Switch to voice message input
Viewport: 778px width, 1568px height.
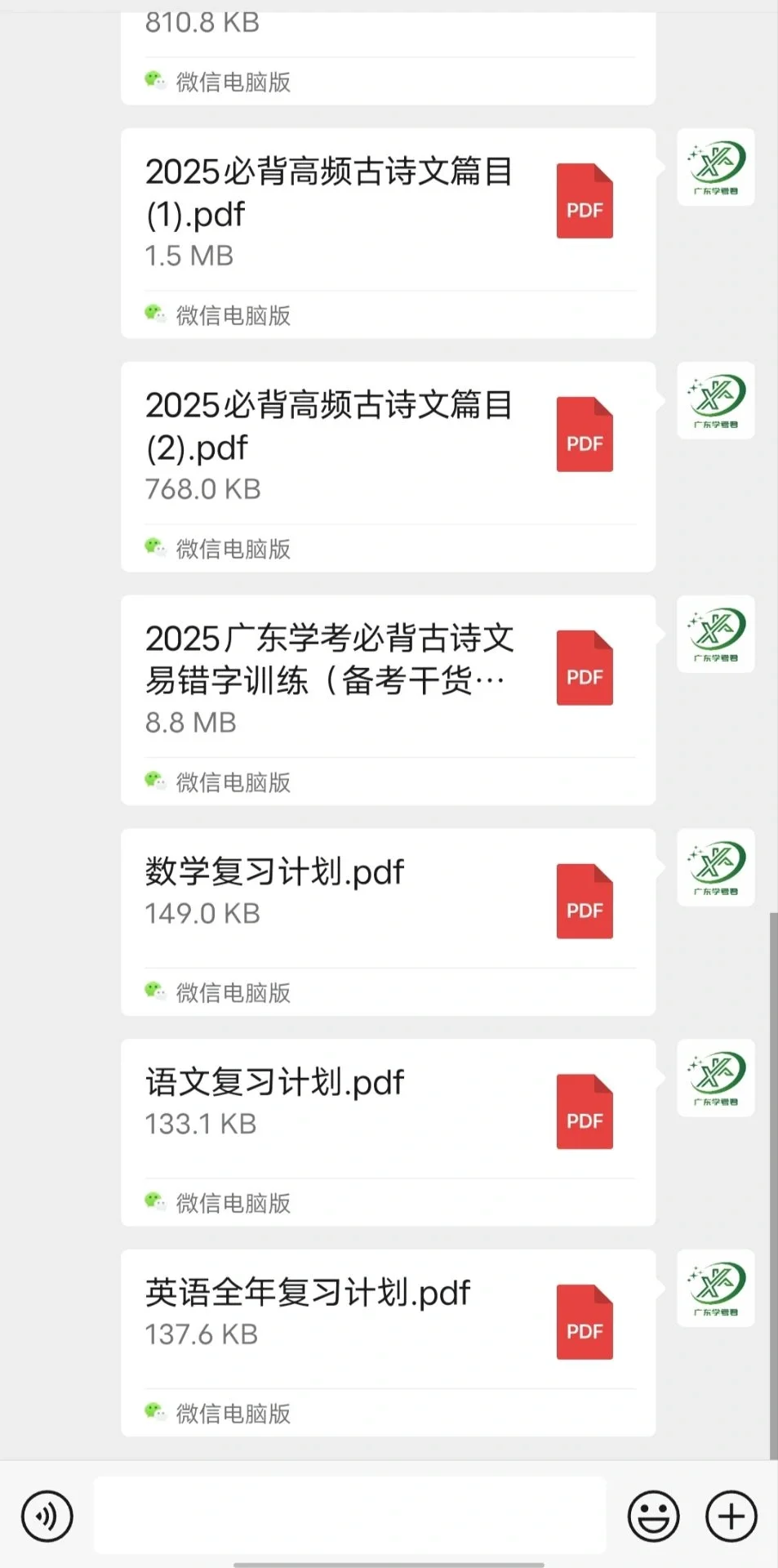tap(47, 1517)
